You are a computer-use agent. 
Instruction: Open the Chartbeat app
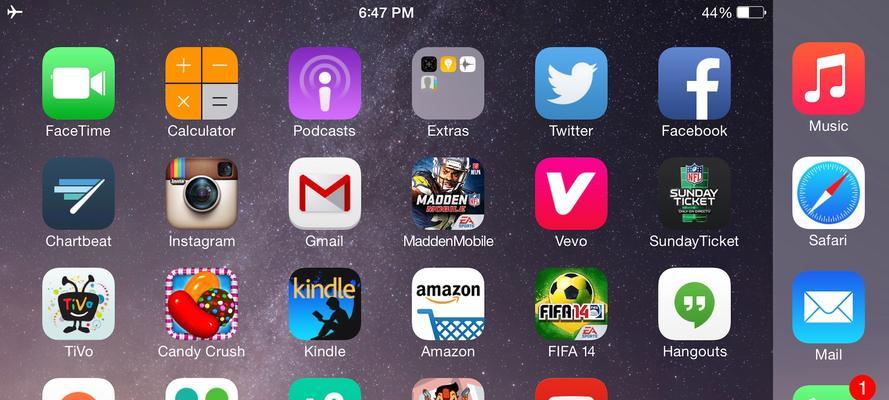(x=78, y=194)
